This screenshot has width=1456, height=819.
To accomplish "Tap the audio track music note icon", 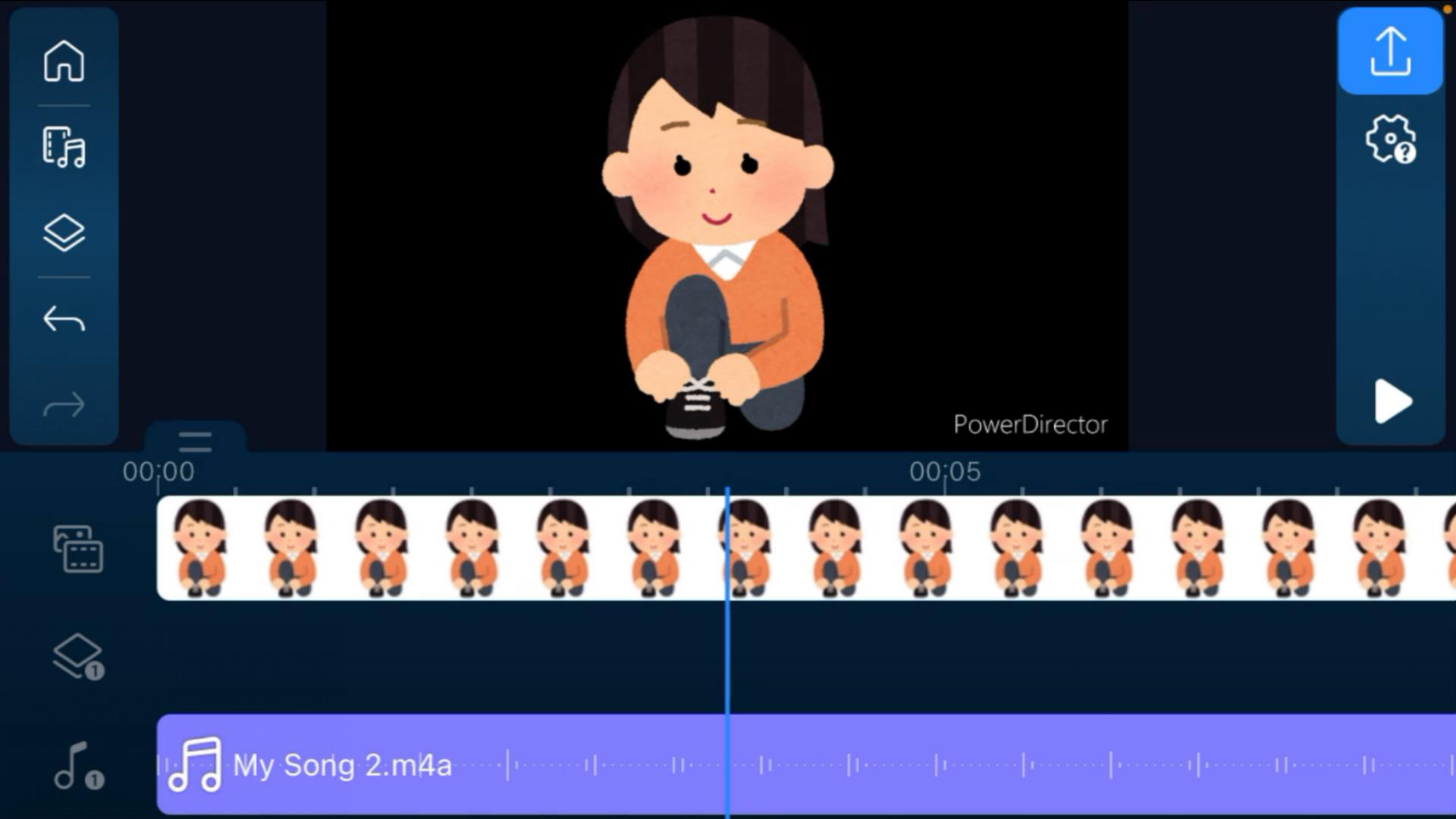I will pos(78,766).
